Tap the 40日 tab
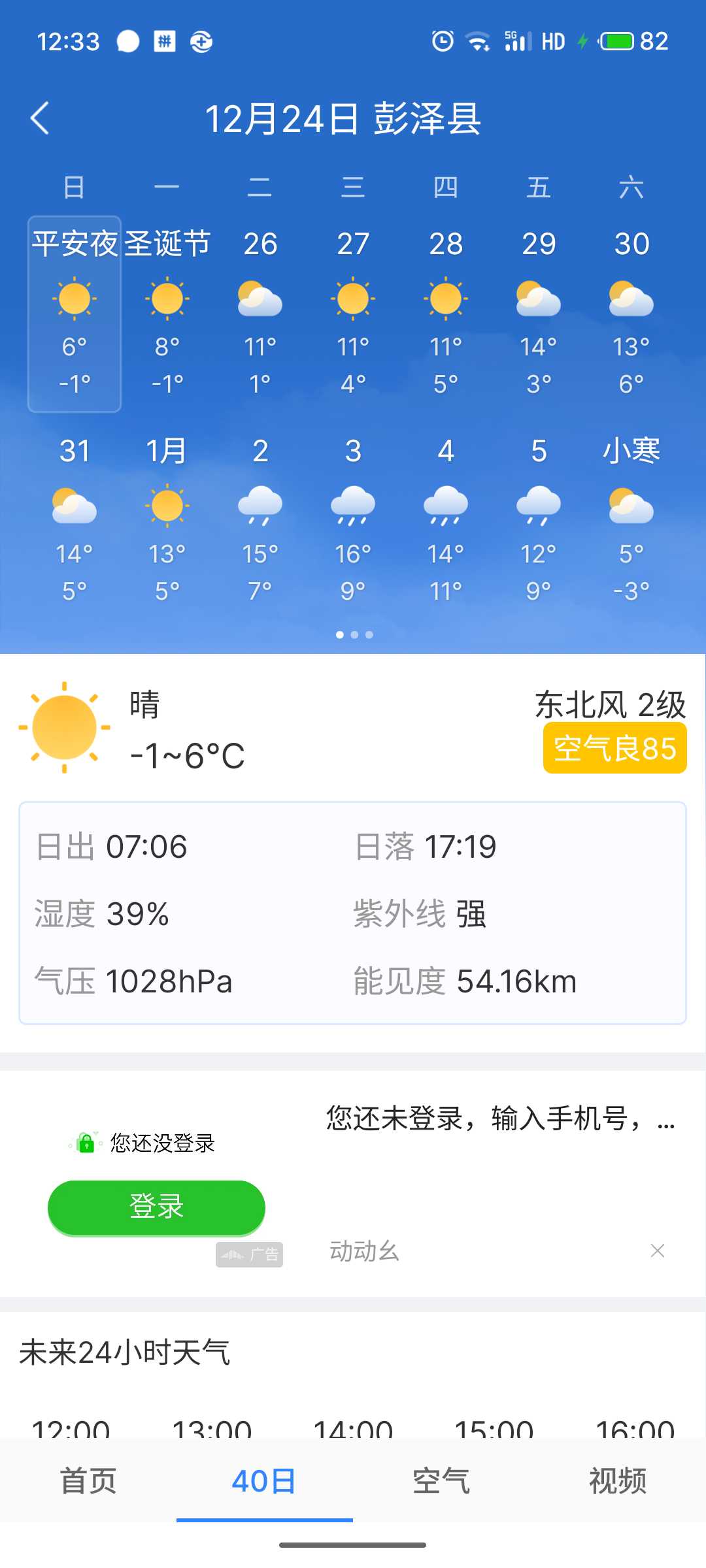 265,1481
